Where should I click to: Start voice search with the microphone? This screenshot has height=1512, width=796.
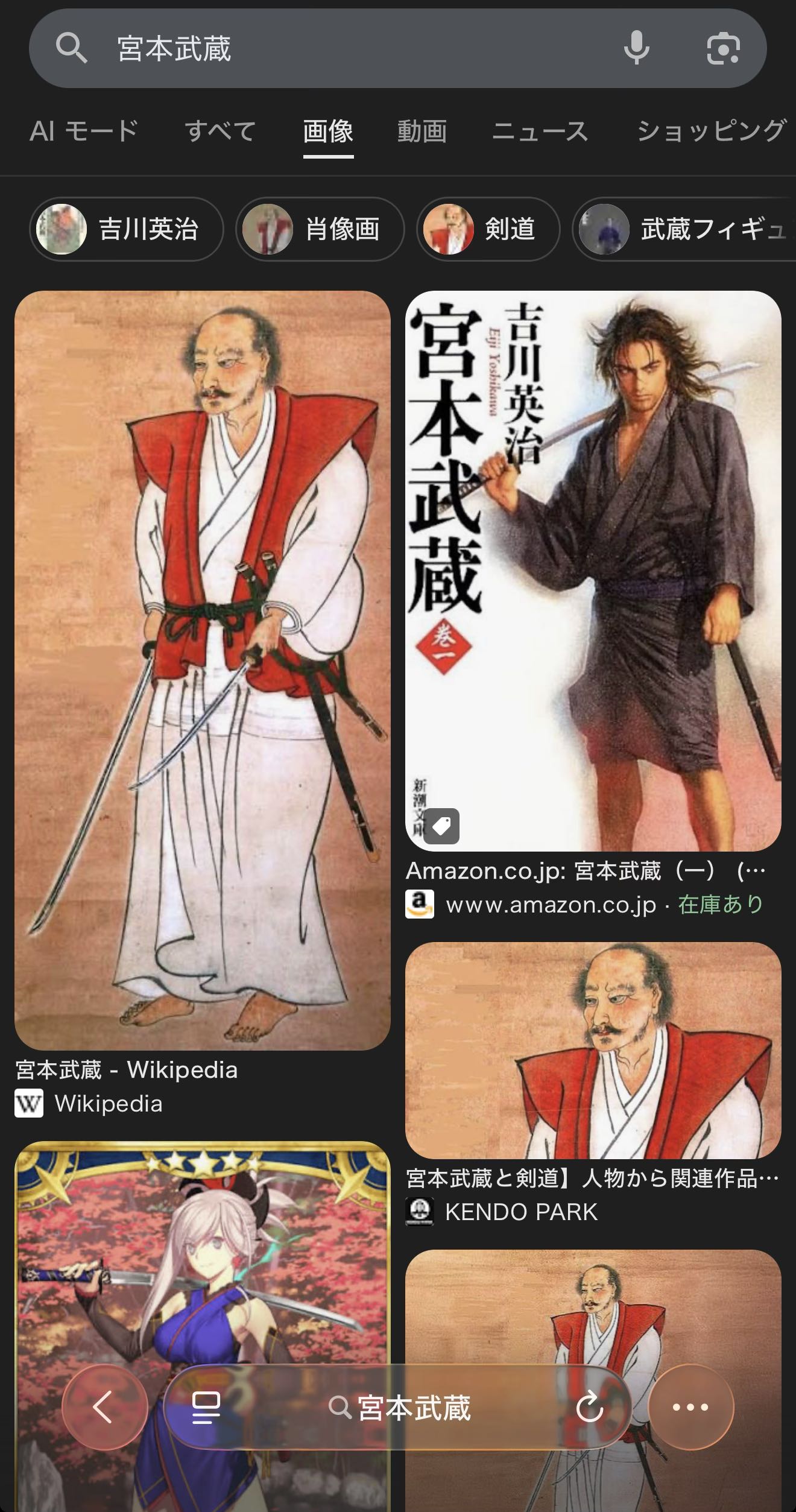tap(636, 48)
